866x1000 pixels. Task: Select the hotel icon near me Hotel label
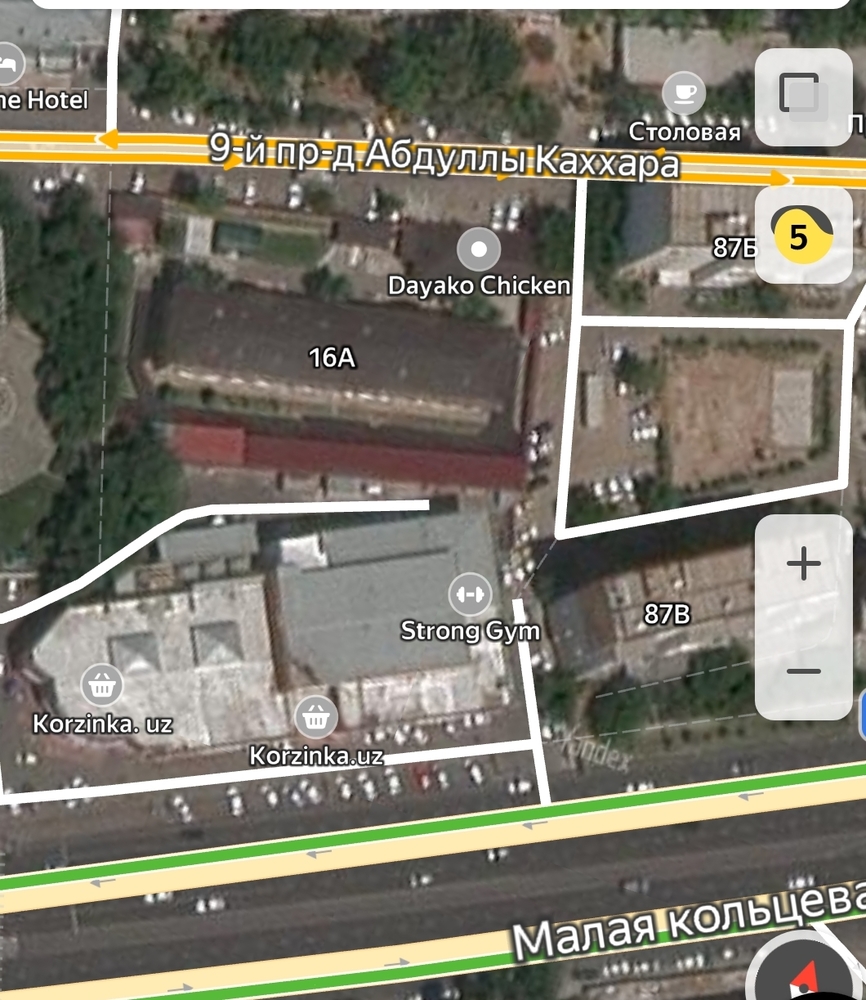pos(8,63)
